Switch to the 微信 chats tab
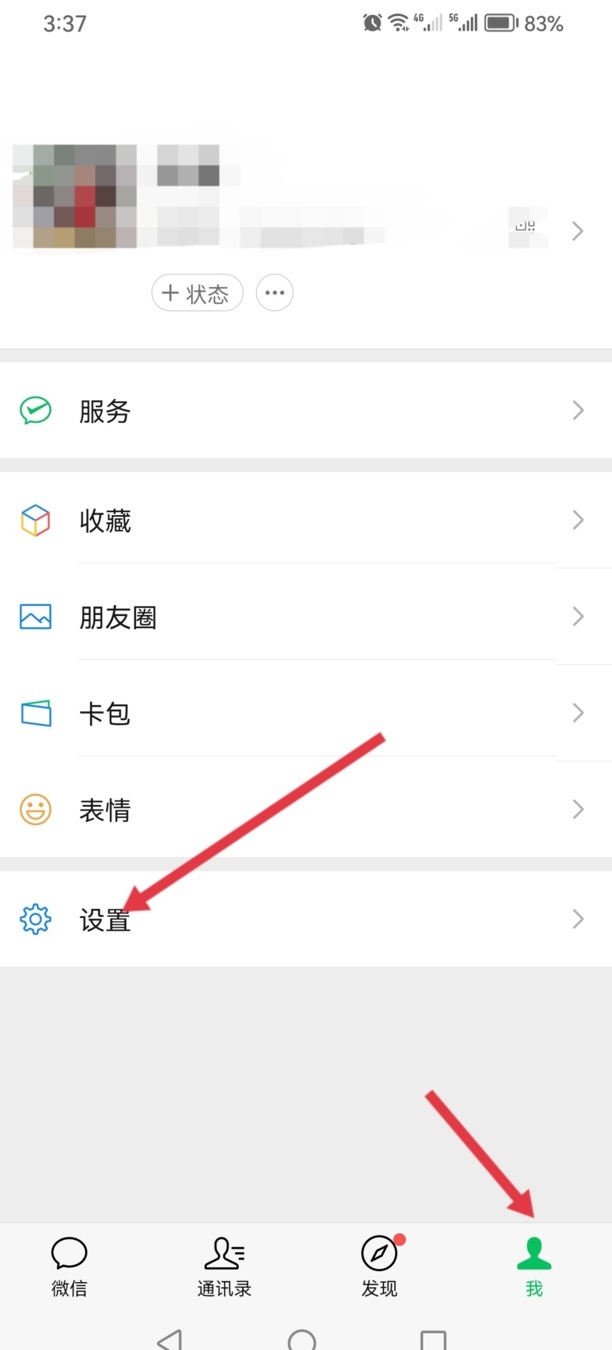Image resolution: width=612 pixels, height=1350 pixels. [x=69, y=1266]
